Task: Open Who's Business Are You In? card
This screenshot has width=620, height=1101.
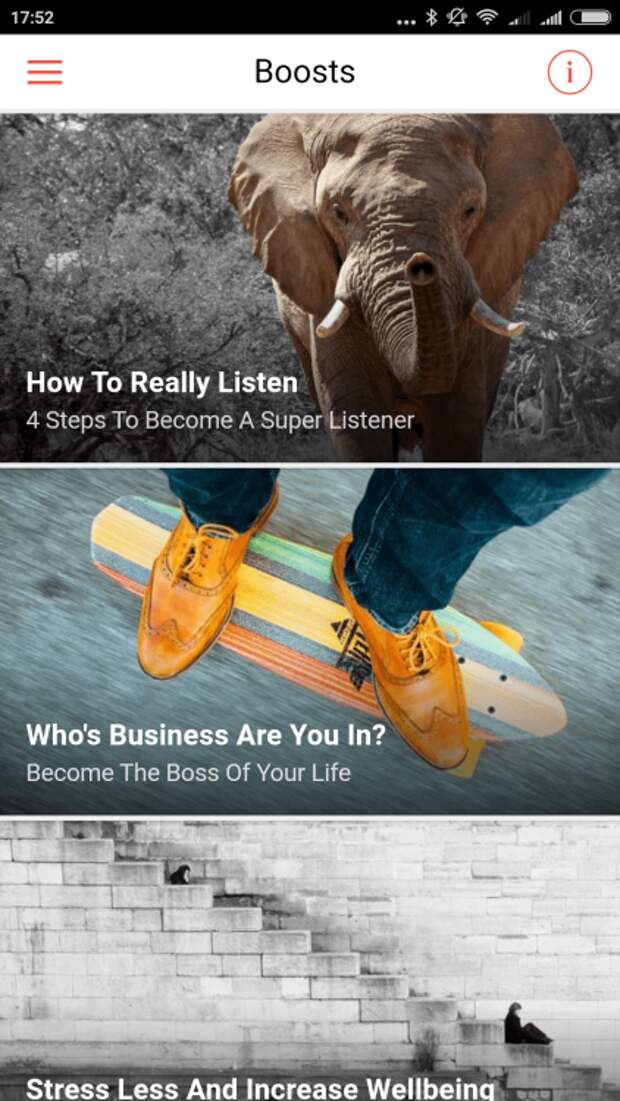Action: [x=310, y=640]
